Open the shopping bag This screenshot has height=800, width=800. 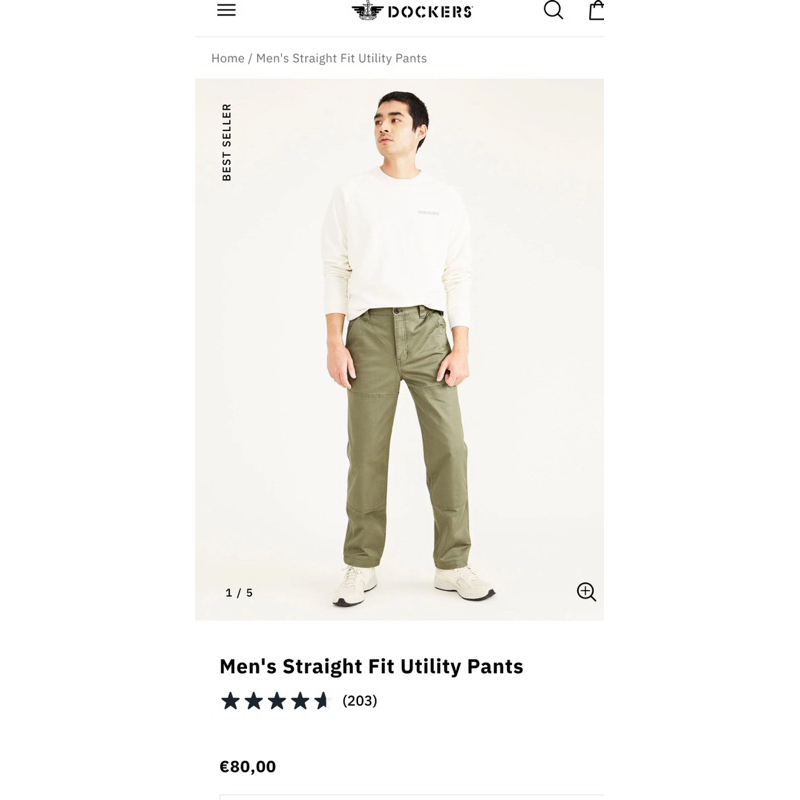point(596,10)
